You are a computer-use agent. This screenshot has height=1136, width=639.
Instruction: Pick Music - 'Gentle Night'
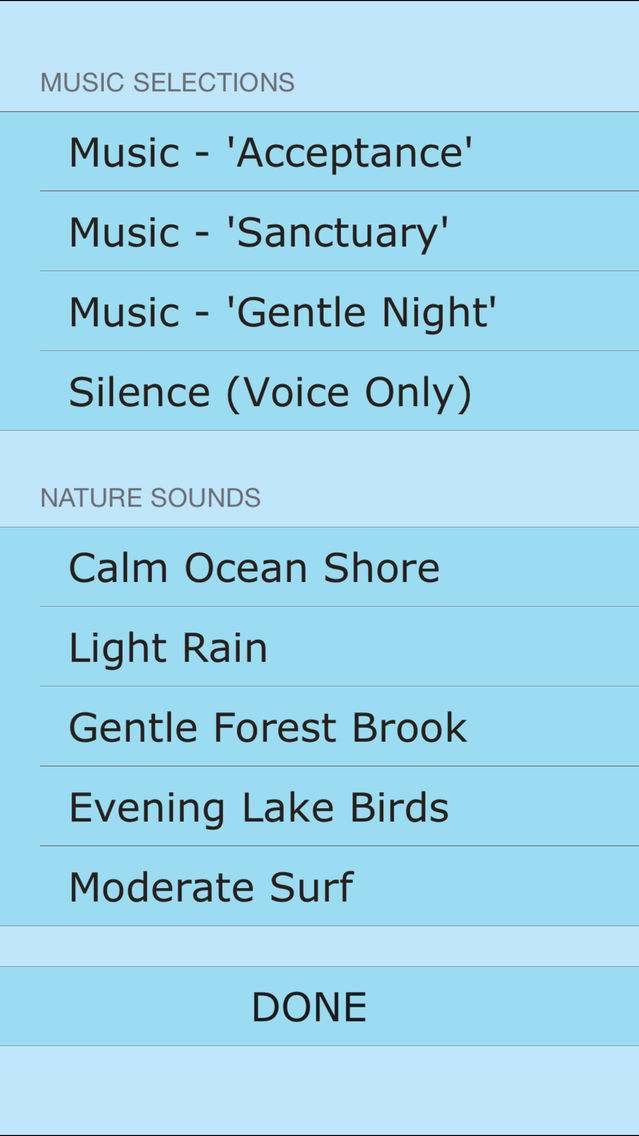282,312
